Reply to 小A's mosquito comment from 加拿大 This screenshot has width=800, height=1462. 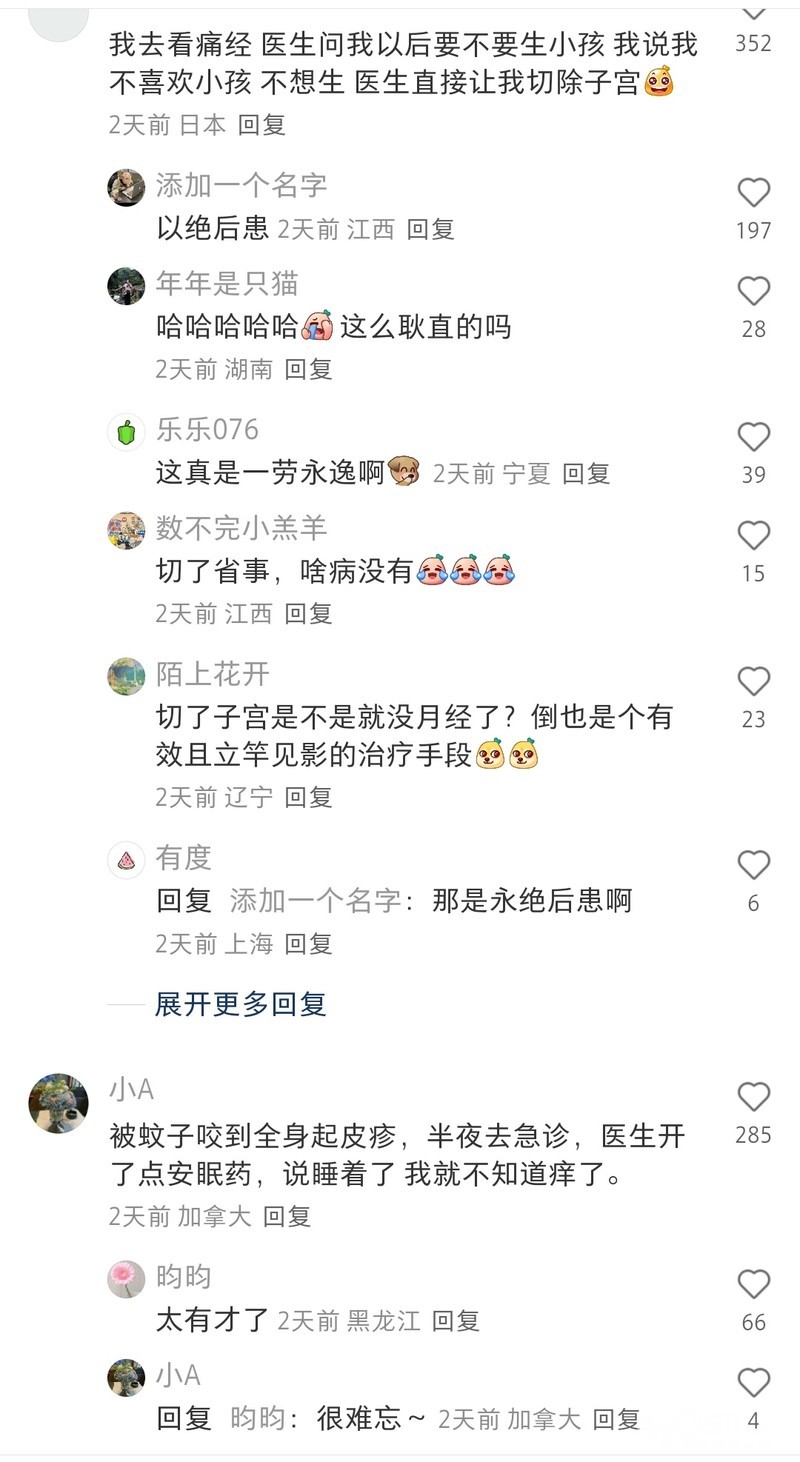point(287,1217)
